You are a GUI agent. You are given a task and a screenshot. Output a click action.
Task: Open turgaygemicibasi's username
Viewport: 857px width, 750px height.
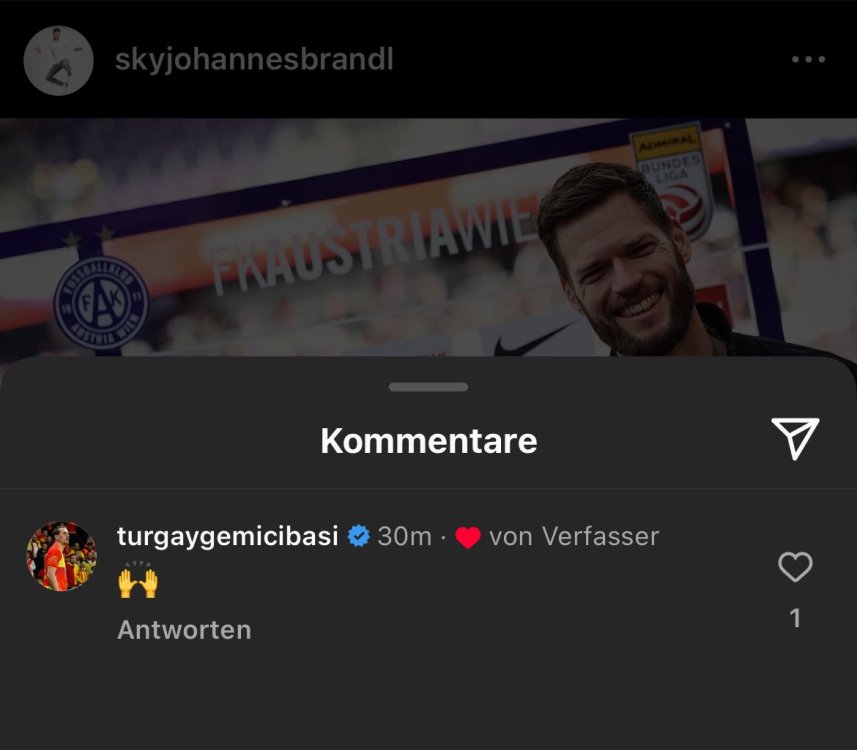click(228, 536)
